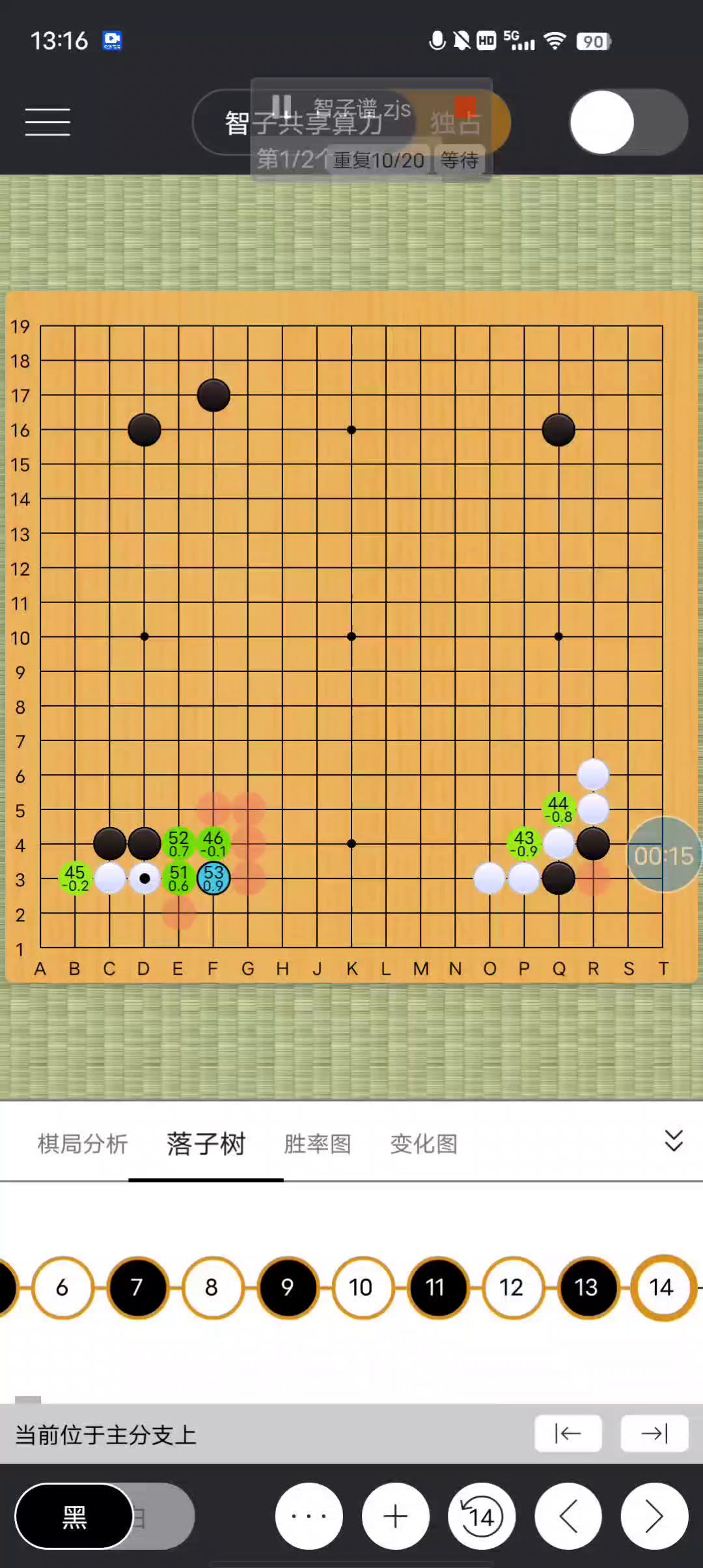Switch to the 变化图 tab
Image resolution: width=703 pixels, height=1568 pixels.
point(423,1143)
